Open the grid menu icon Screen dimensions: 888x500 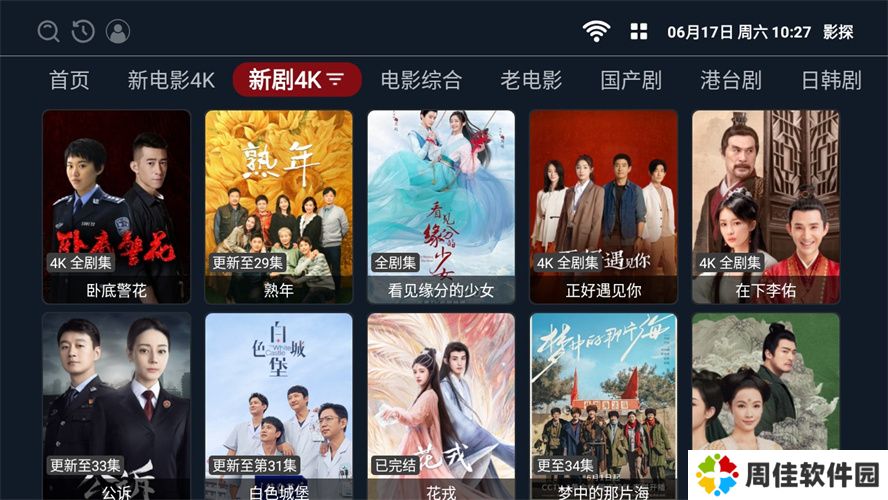[x=639, y=32]
